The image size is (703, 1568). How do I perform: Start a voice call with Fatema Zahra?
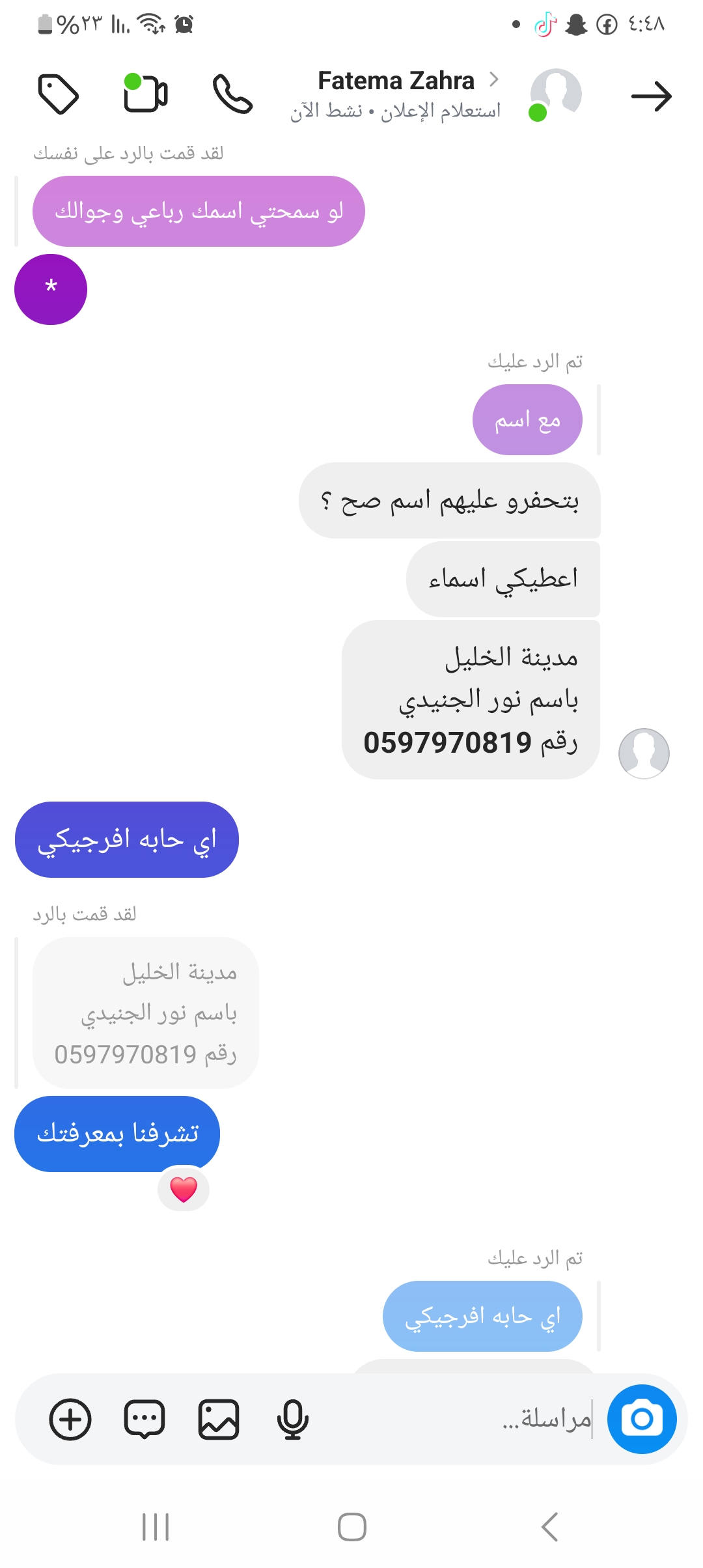coord(232,94)
